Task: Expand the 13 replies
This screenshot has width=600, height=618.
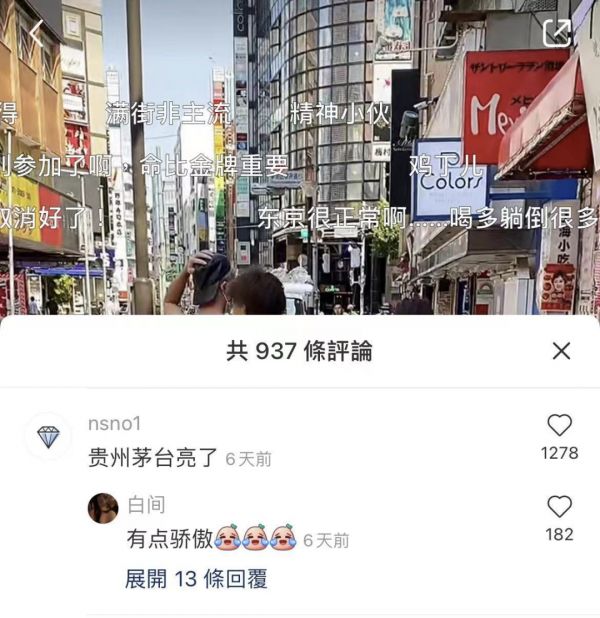Action: (x=196, y=579)
